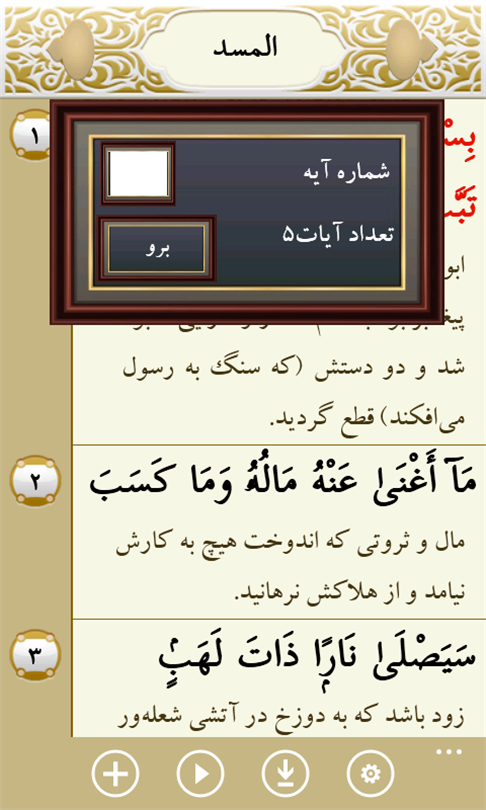Select verse number ١ badge
The image size is (486, 810).
[x=30, y=135]
